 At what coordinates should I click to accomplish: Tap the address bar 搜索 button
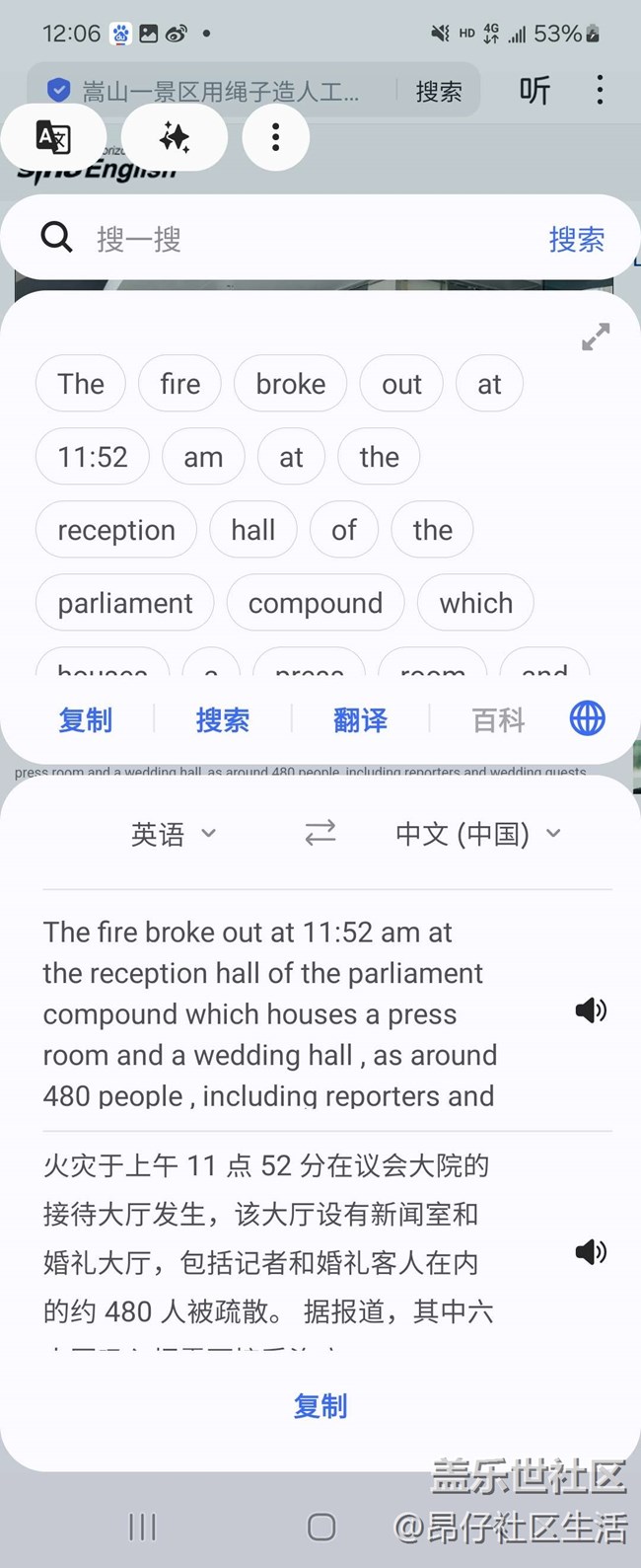point(439,92)
